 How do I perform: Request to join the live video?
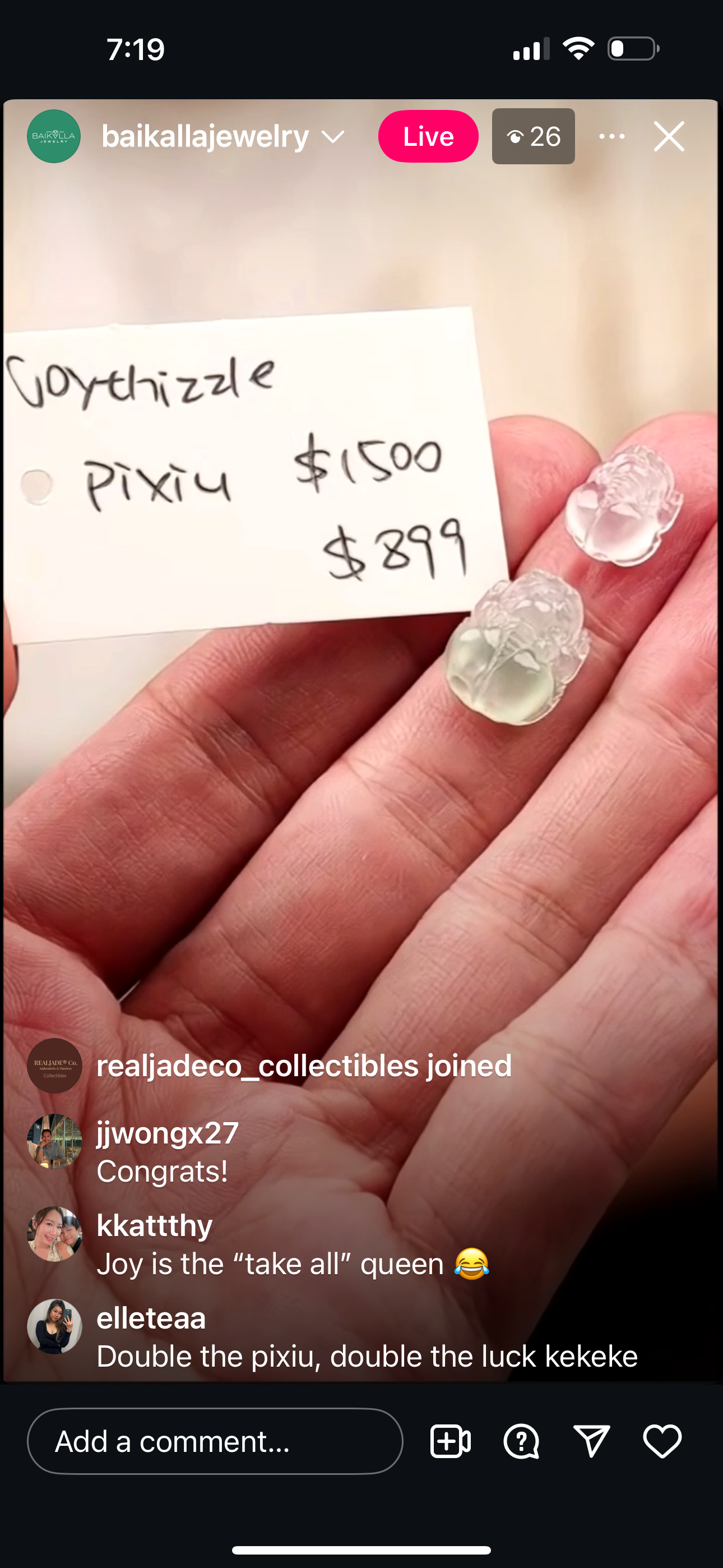point(451,1441)
